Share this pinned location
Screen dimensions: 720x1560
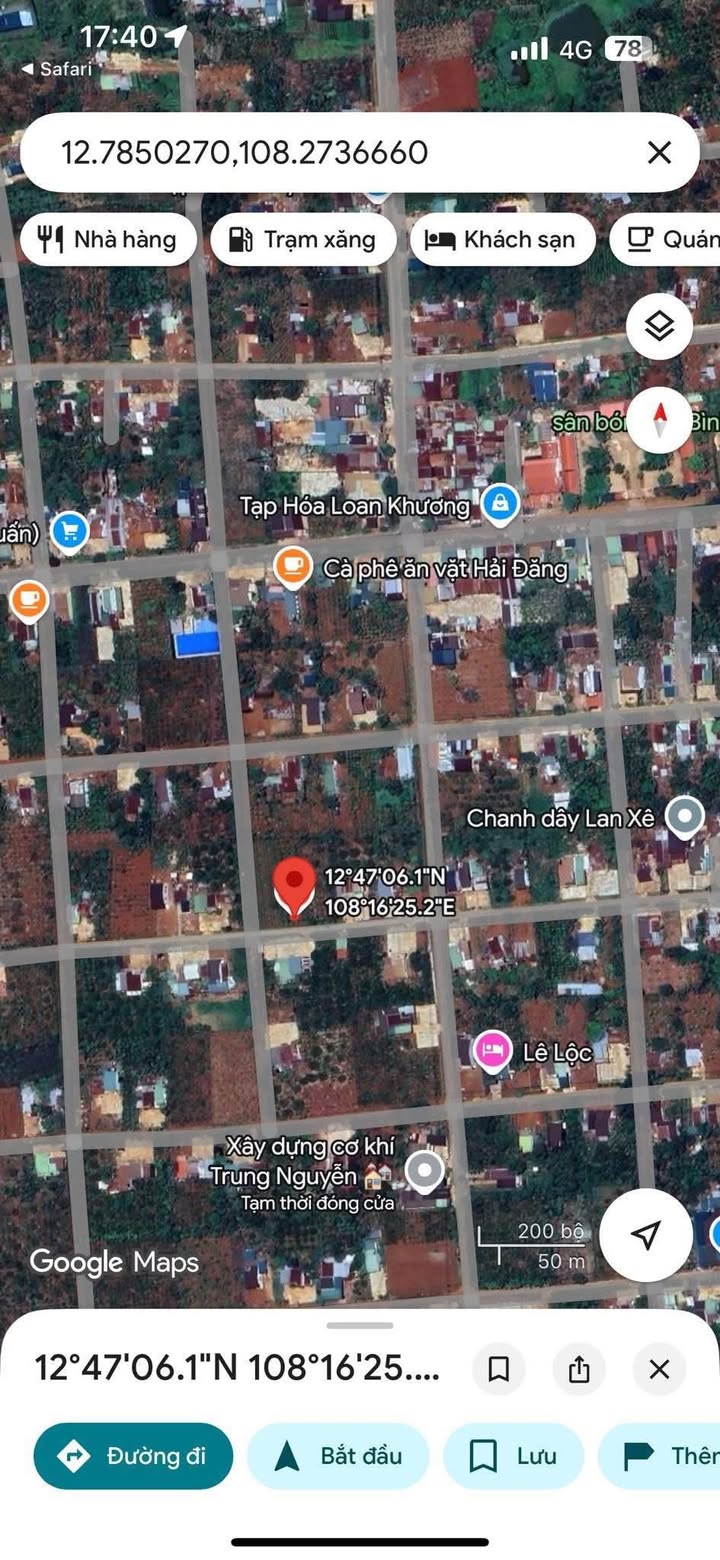click(x=579, y=1369)
